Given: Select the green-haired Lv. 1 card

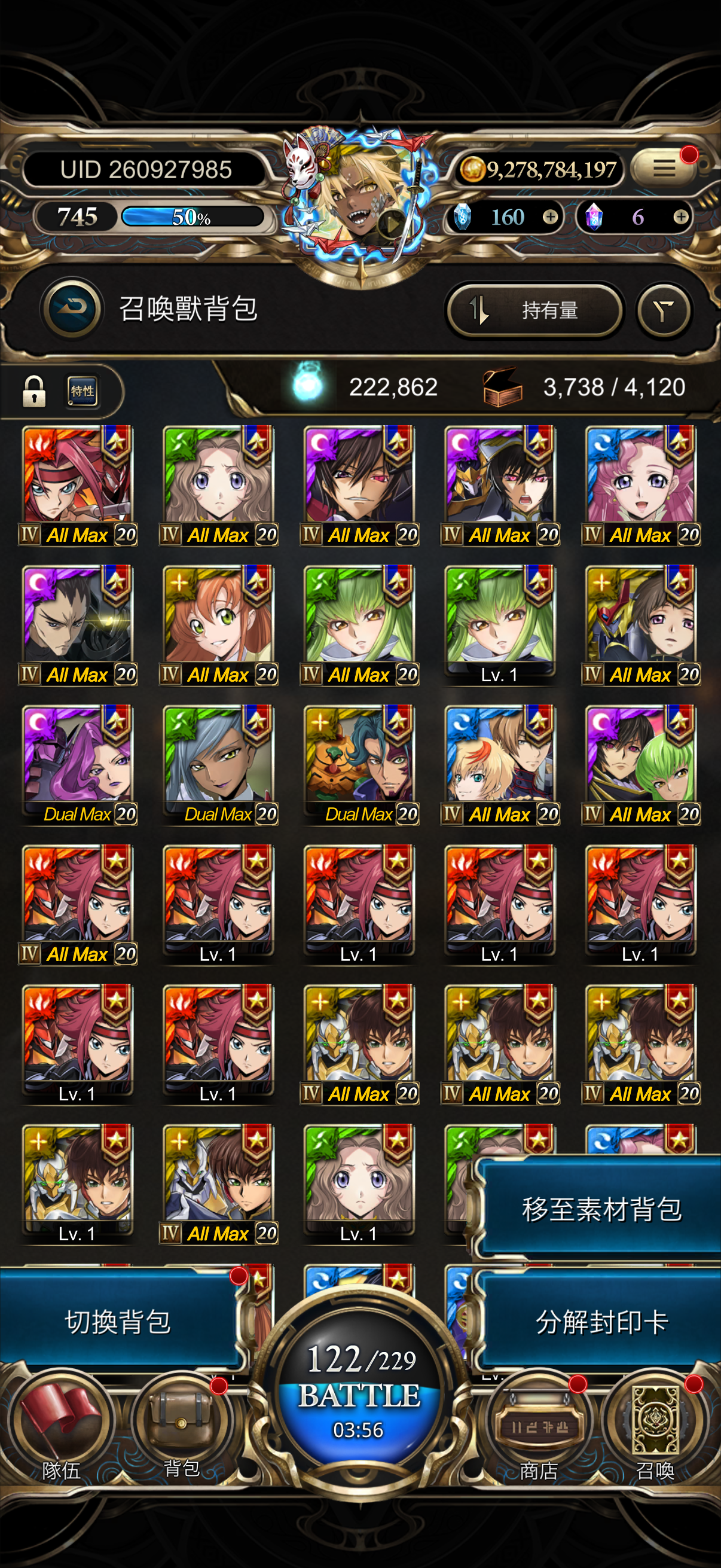Looking at the screenshot, I should pos(500,624).
